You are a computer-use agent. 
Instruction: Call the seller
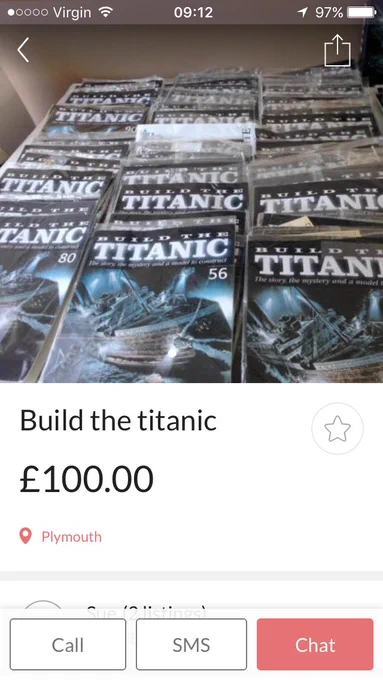click(68, 644)
